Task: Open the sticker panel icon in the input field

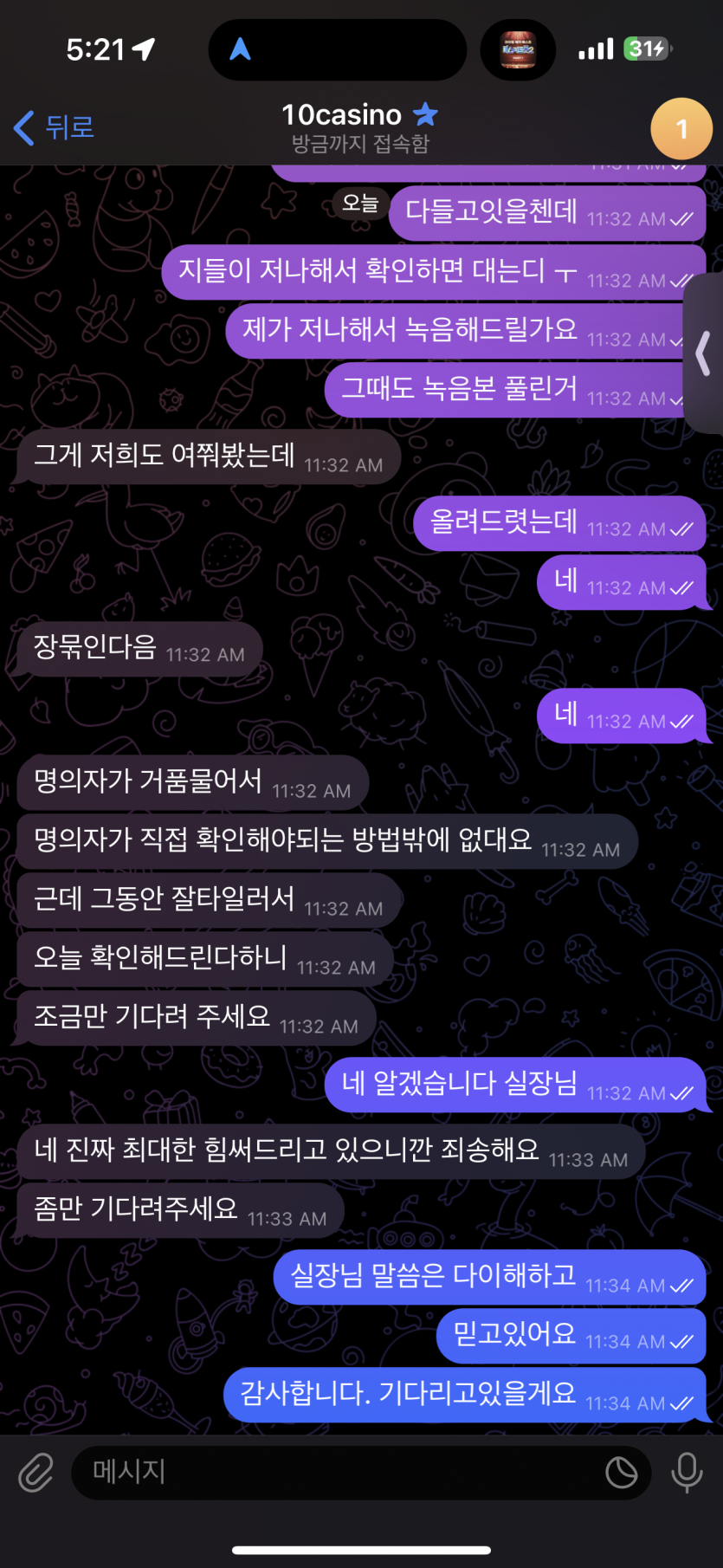Action: (621, 1472)
